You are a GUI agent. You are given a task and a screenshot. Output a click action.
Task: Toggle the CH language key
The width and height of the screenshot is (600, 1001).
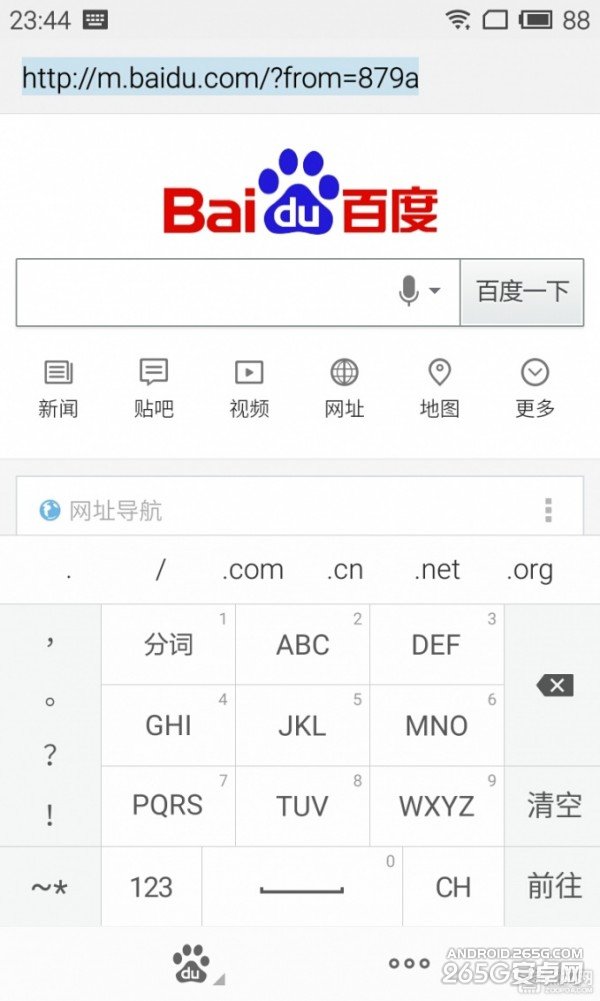tap(453, 887)
